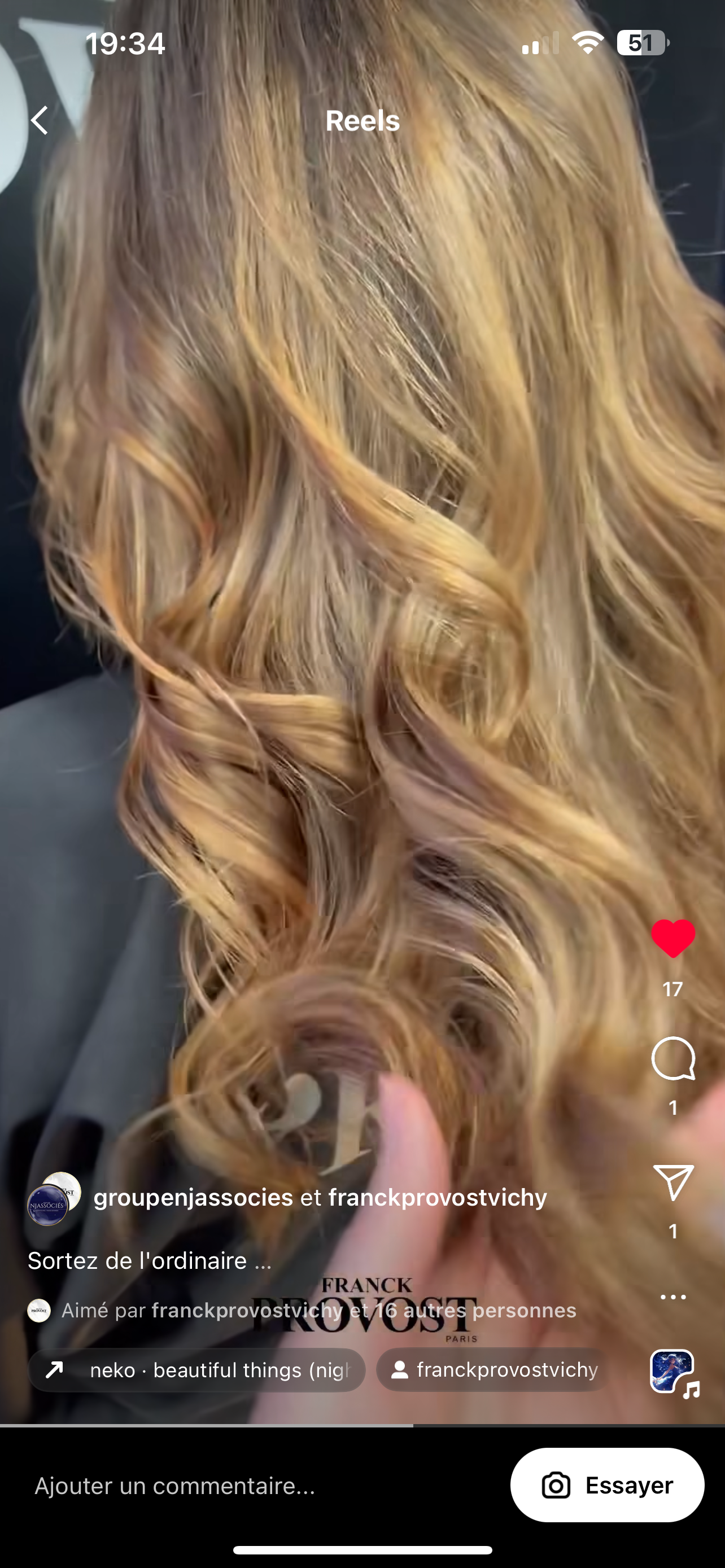Go back from the Reels view
The image size is (725, 1568).
pyautogui.click(x=40, y=121)
